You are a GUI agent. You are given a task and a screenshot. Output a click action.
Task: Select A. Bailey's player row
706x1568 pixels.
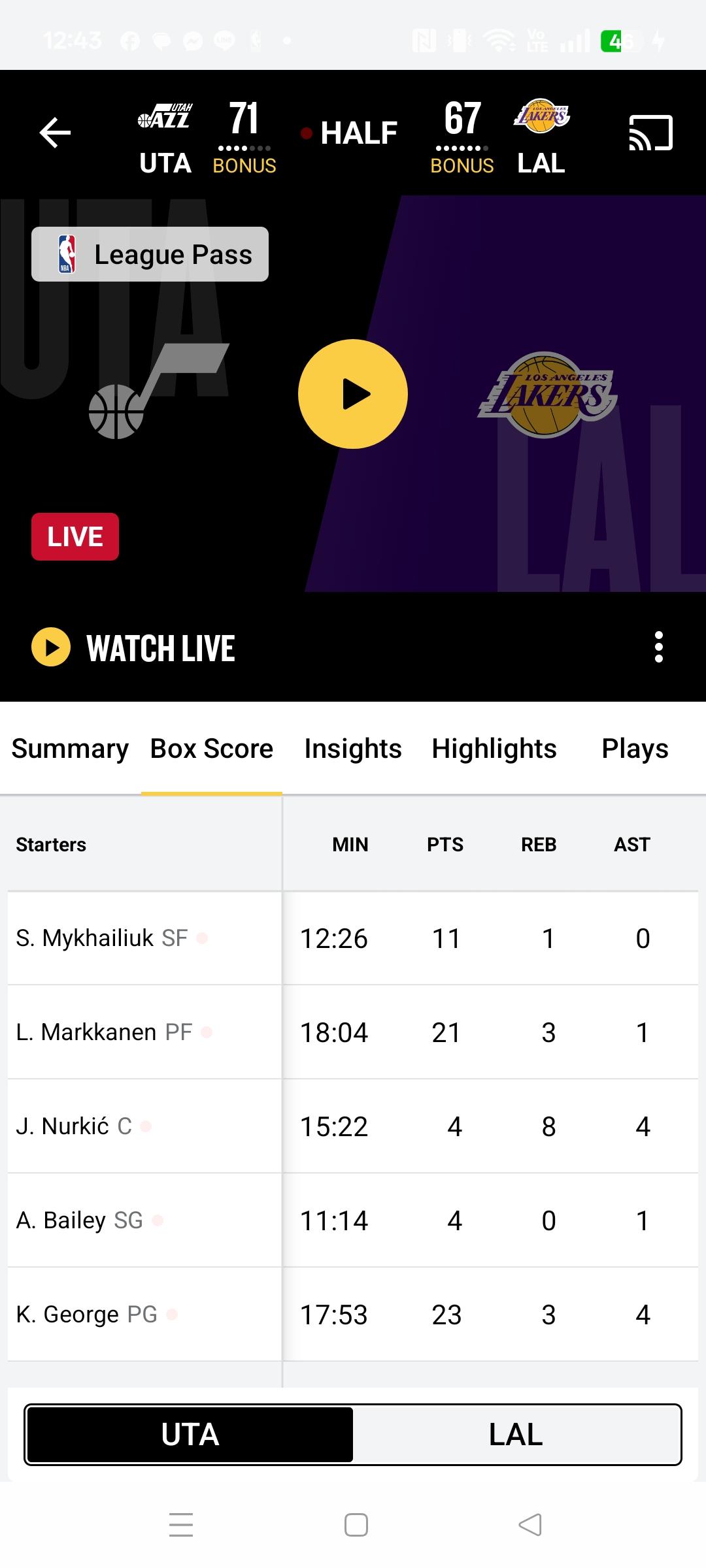79,1220
